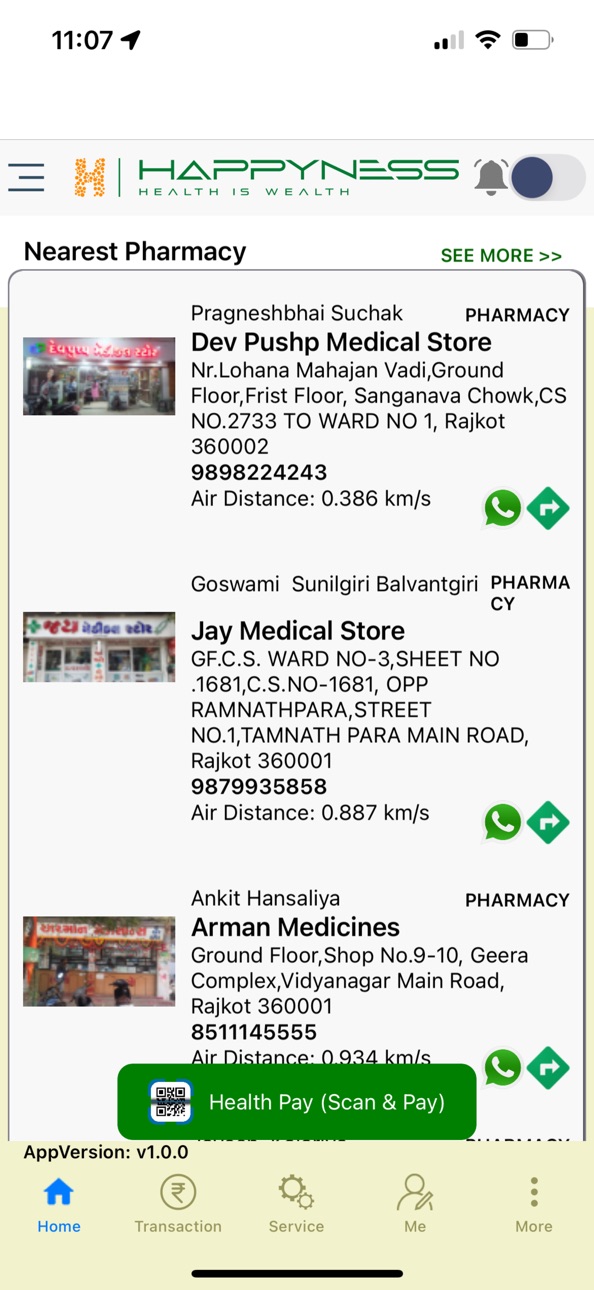Launch Health Pay (Scan & Pay)

pyautogui.click(x=297, y=1102)
